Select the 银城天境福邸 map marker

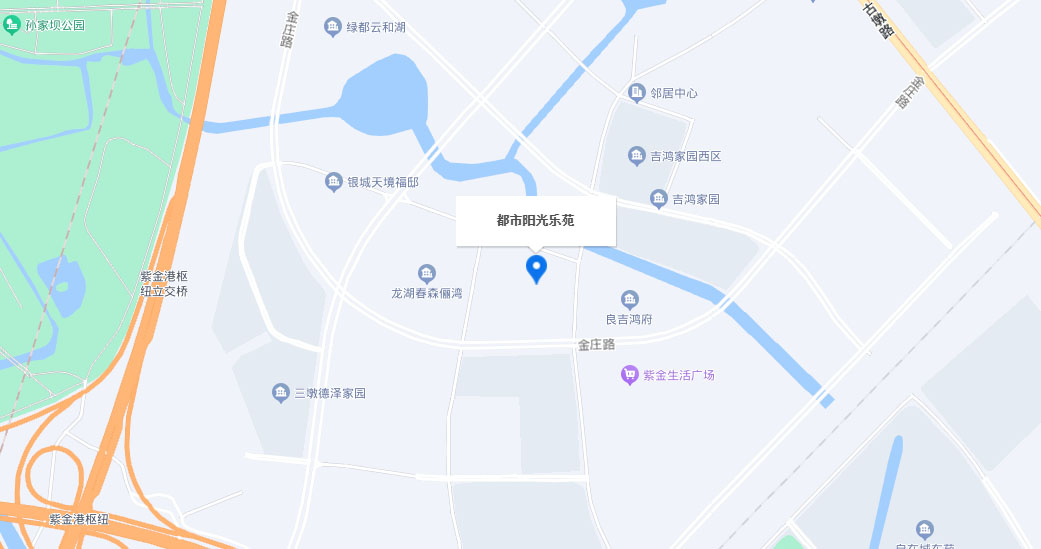pos(334,182)
